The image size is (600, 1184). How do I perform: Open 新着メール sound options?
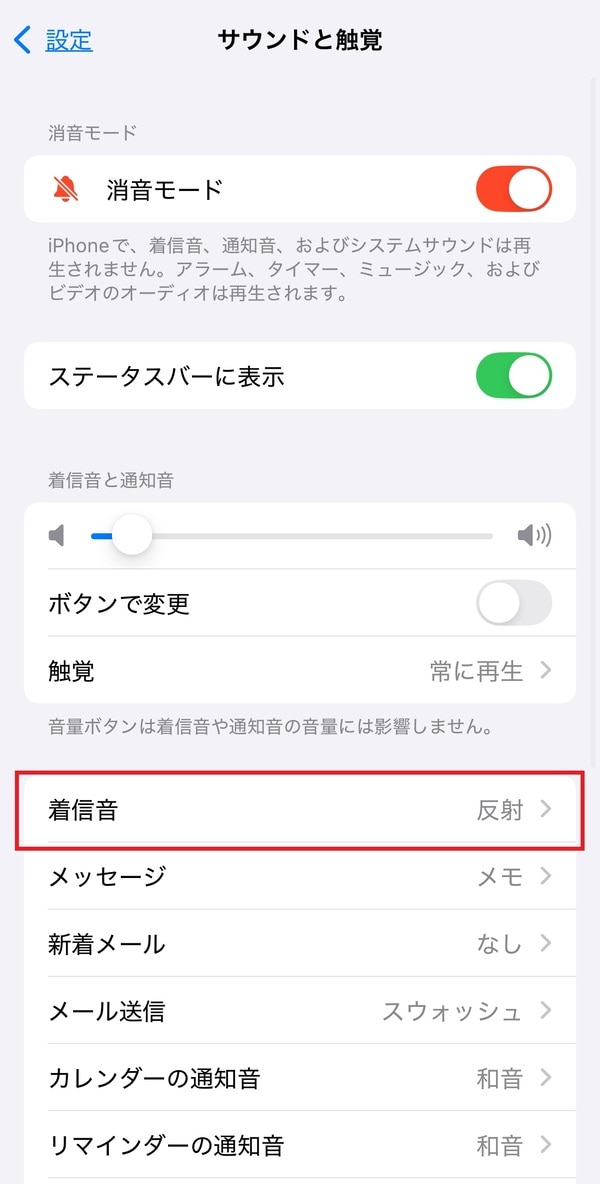300,943
